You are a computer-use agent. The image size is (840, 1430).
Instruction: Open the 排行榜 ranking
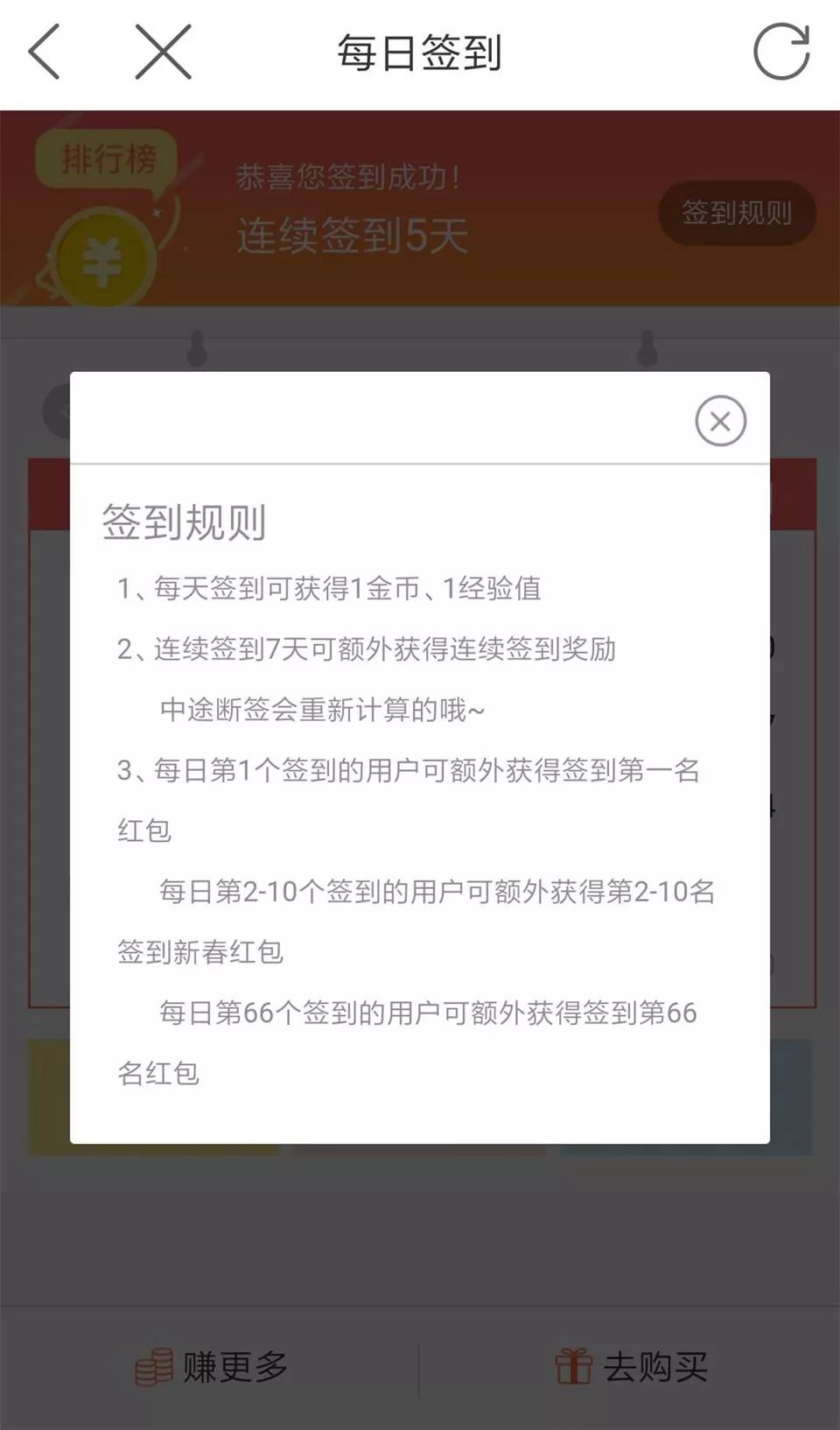coord(107,160)
